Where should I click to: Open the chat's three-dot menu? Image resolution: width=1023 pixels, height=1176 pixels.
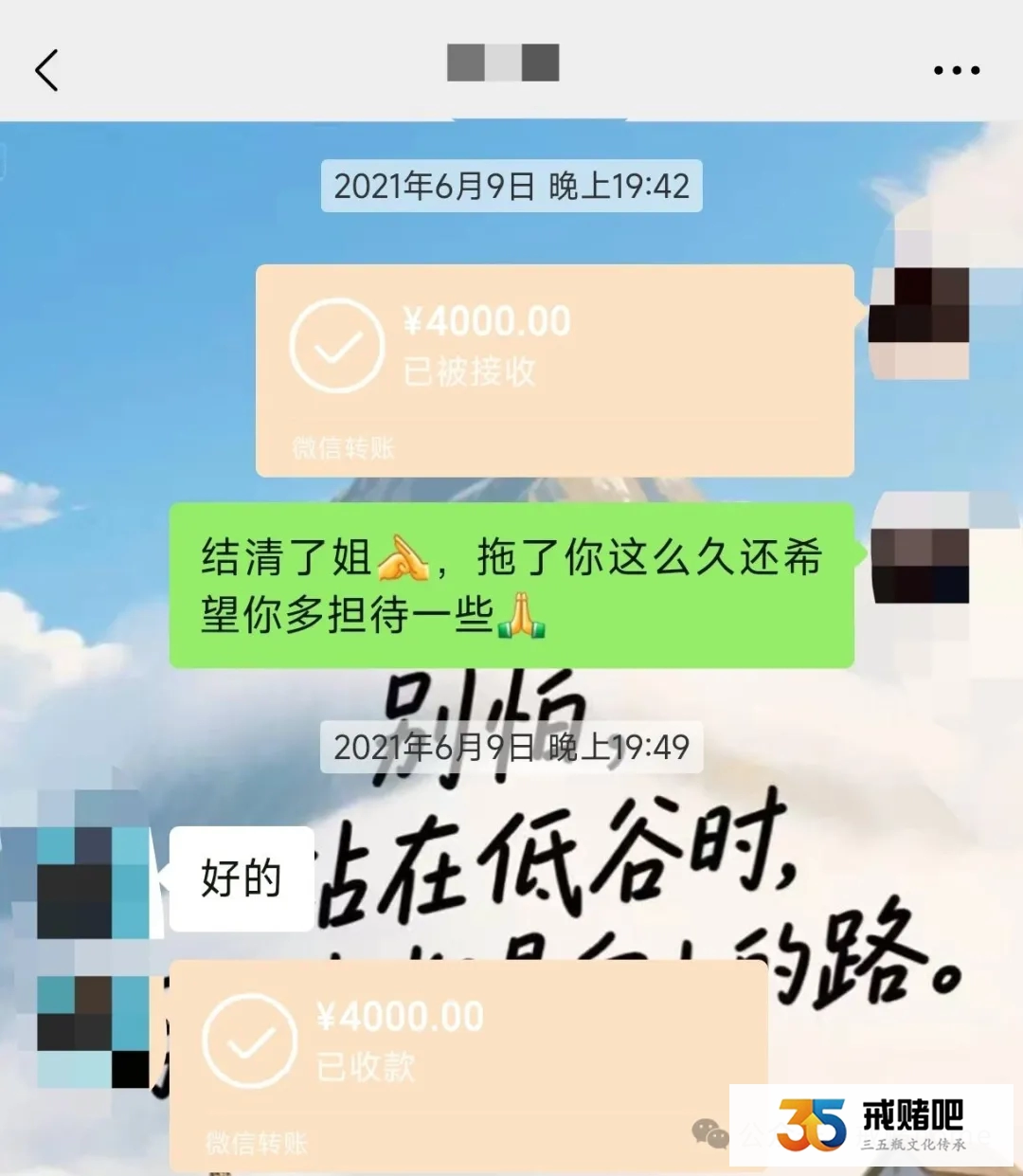click(x=956, y=70)
